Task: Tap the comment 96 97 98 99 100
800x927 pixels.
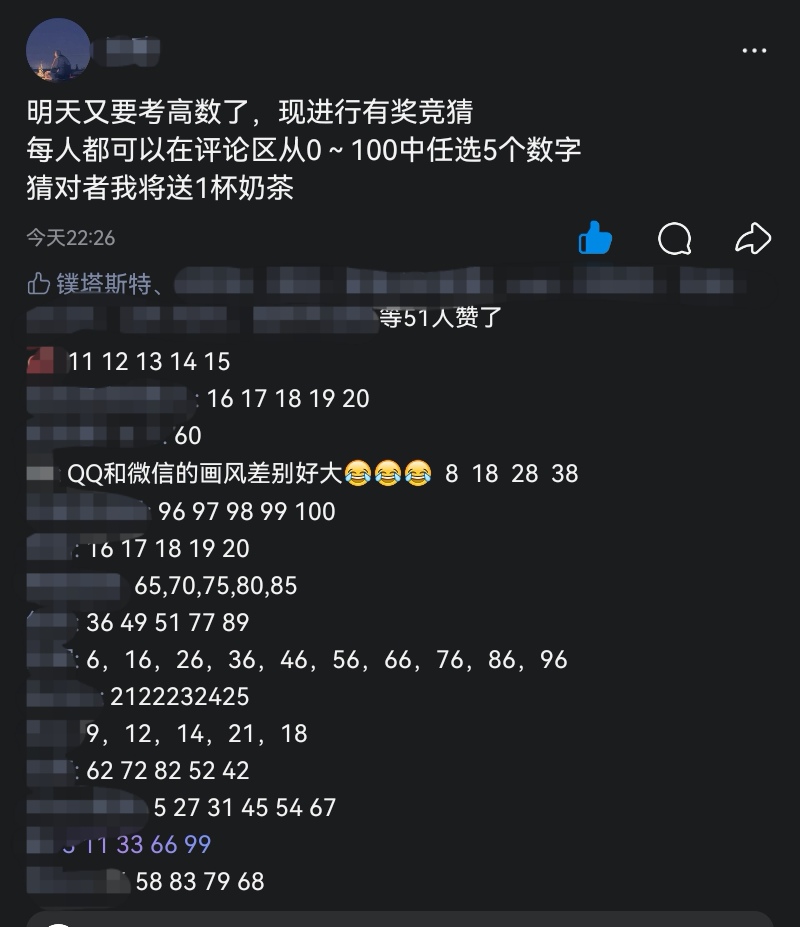Action: point(246,512)
